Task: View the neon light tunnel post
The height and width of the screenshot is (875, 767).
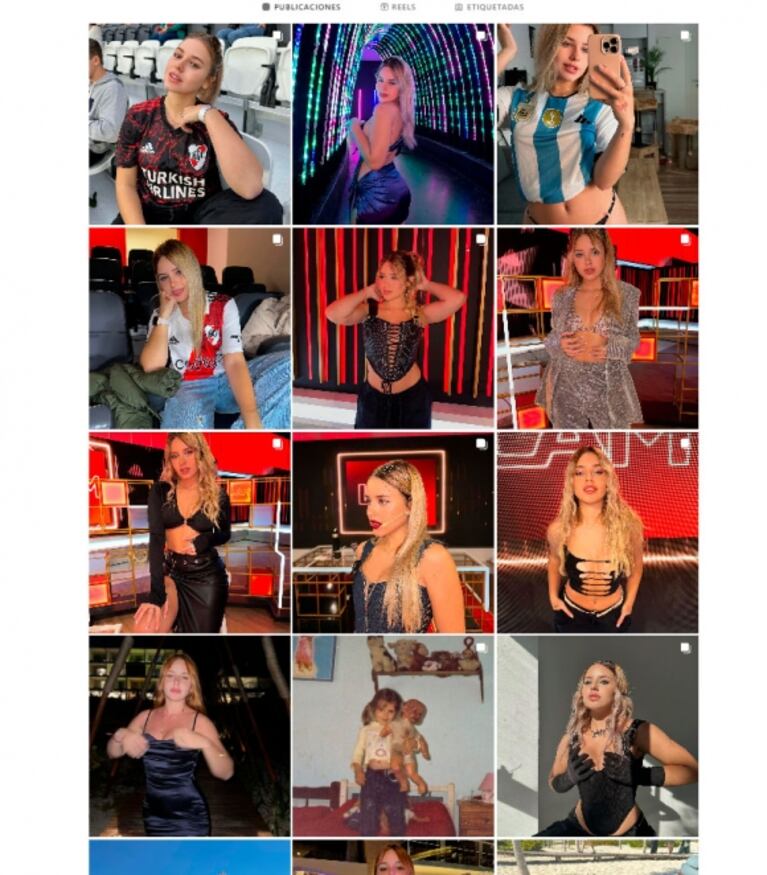Action: pyautogui.click(x=393, y=124)
